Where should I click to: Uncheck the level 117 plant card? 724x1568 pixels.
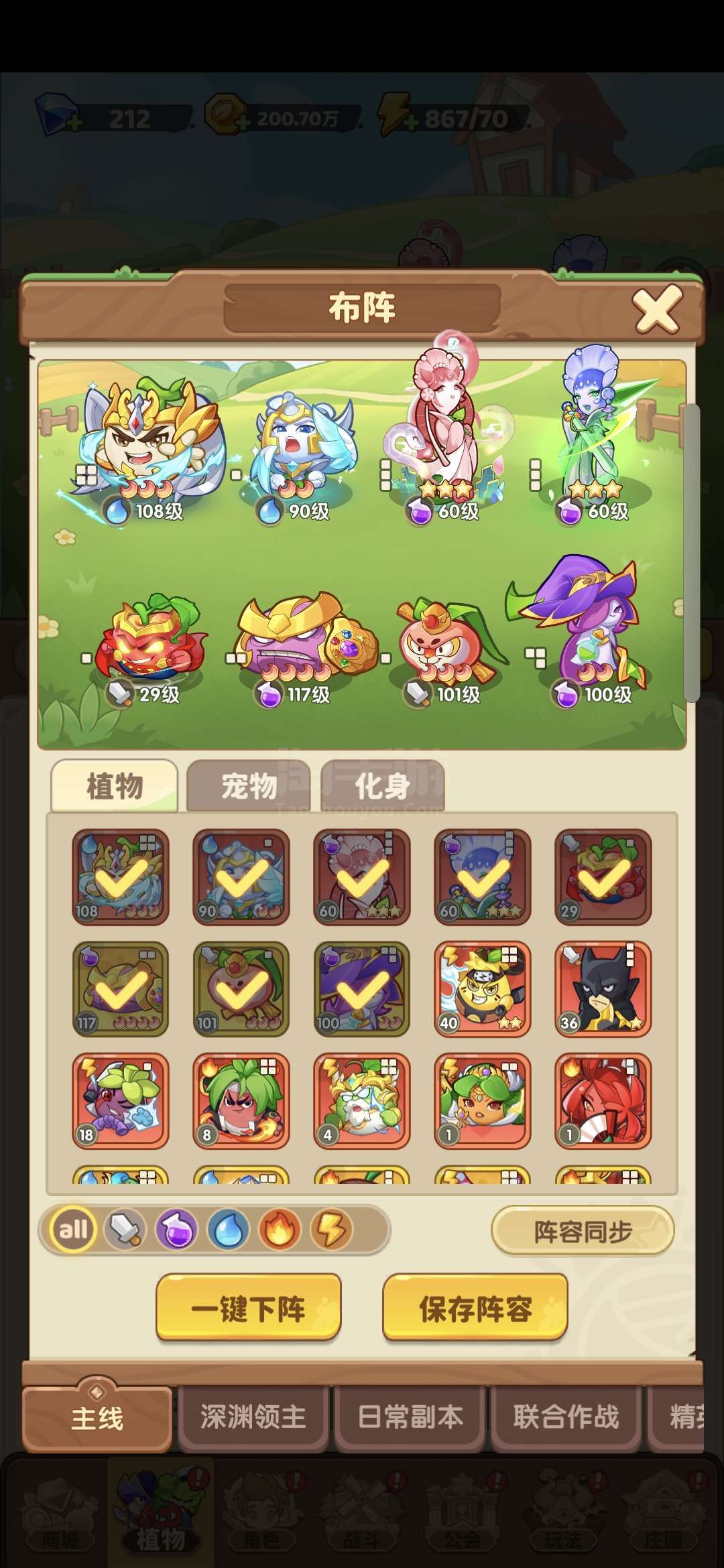pos(121,989)
